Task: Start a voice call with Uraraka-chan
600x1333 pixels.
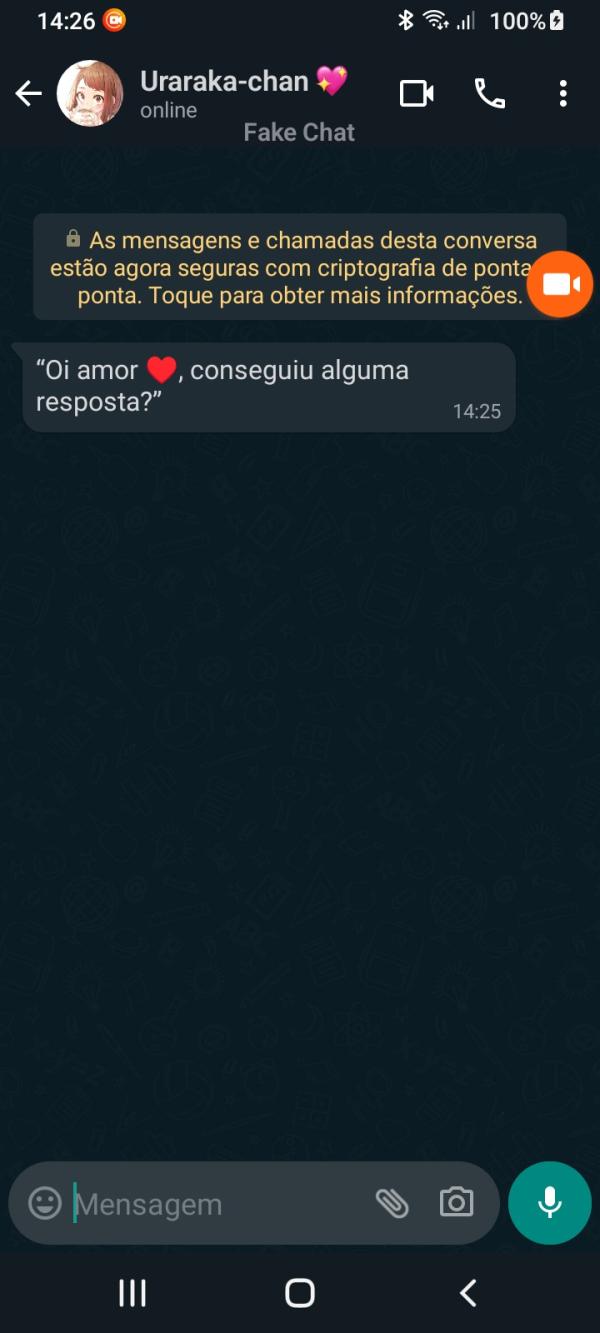Action: coord(489,94)
